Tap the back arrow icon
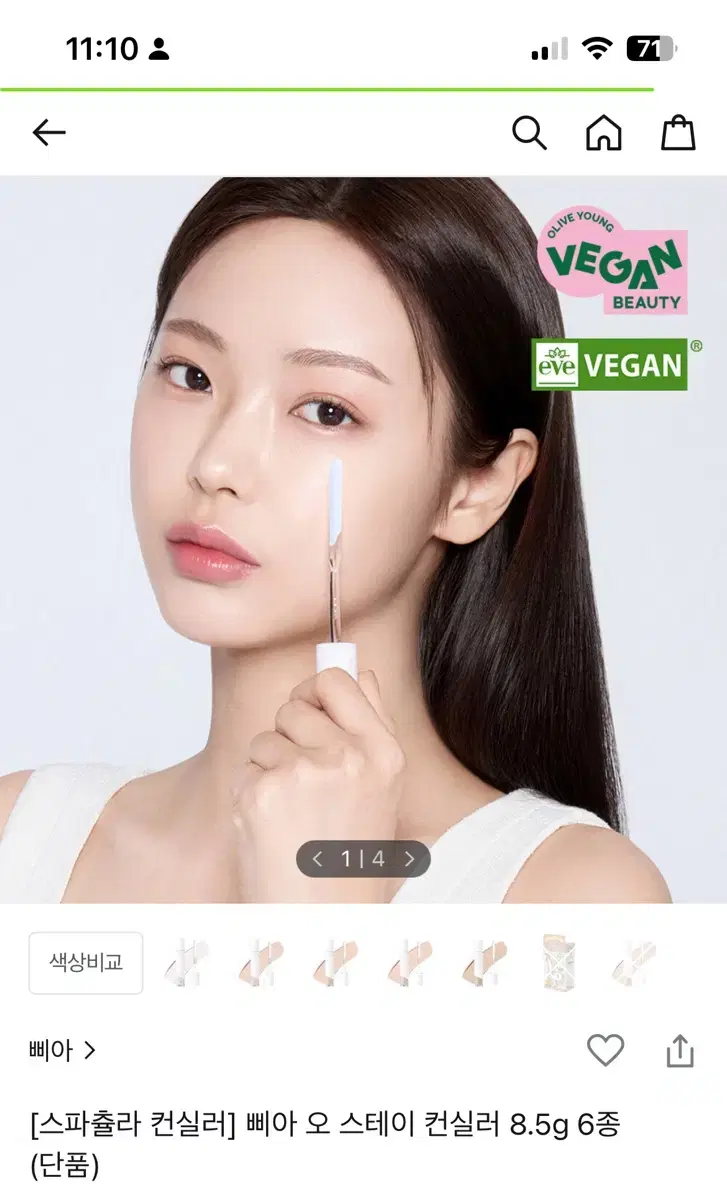 49,132
